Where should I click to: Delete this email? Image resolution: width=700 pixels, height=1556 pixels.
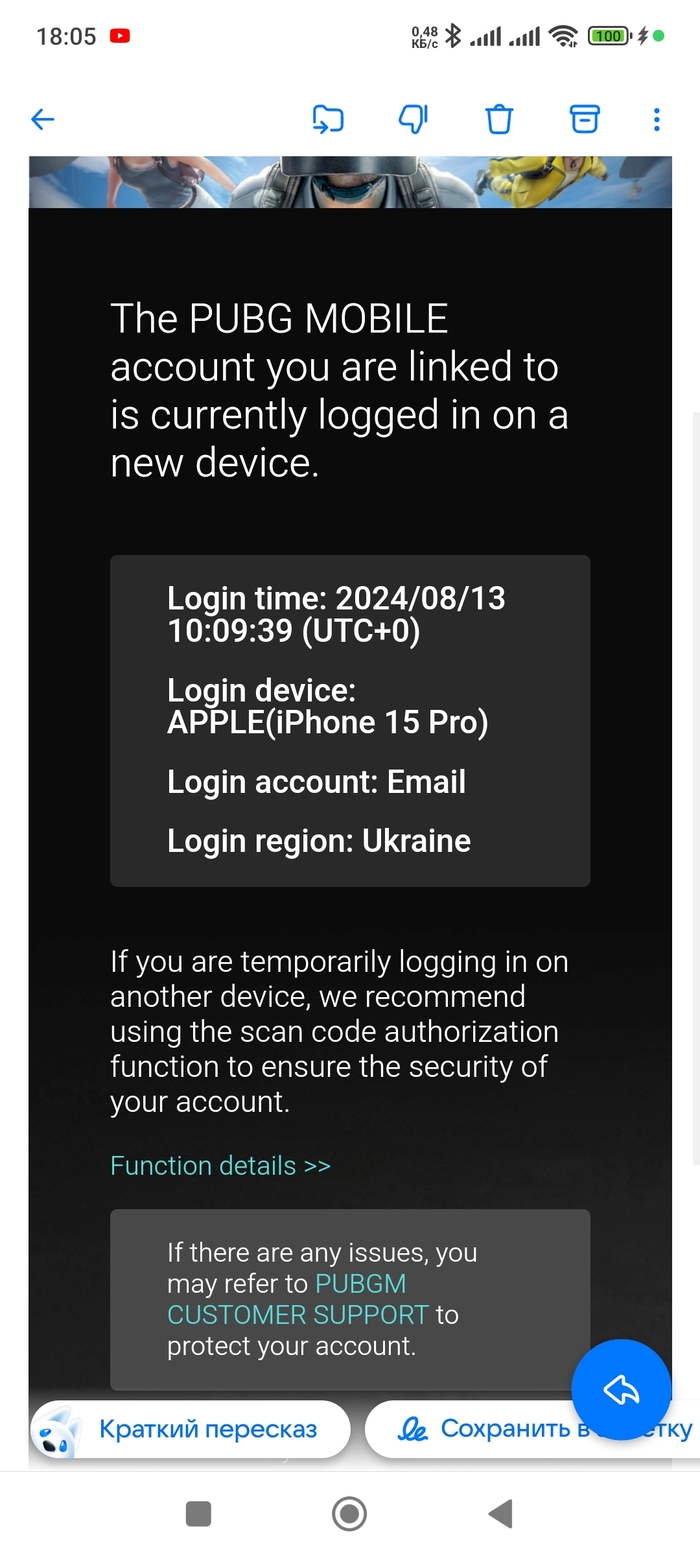click(499, 120)
